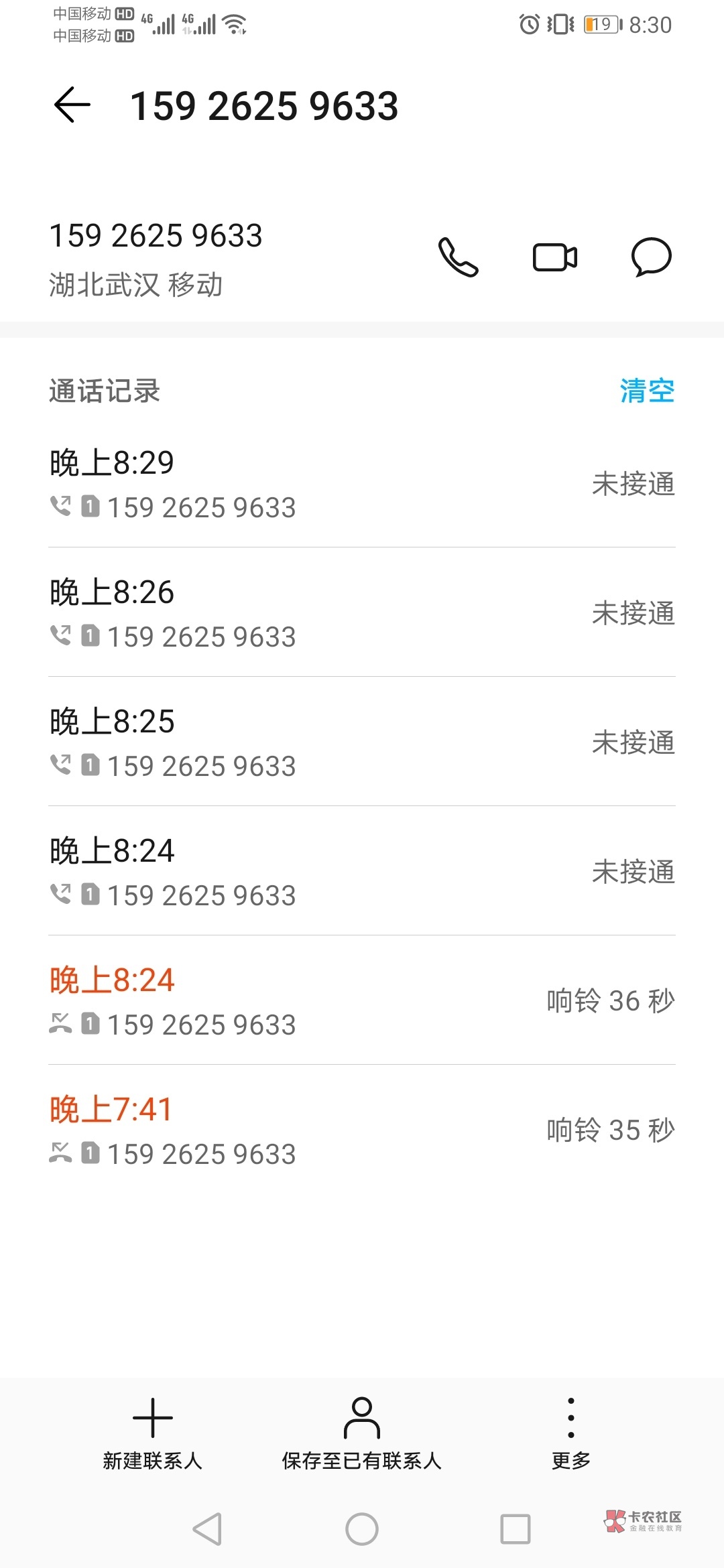
Task: Go back using the top-left arrow
Action: coord(72,105)
